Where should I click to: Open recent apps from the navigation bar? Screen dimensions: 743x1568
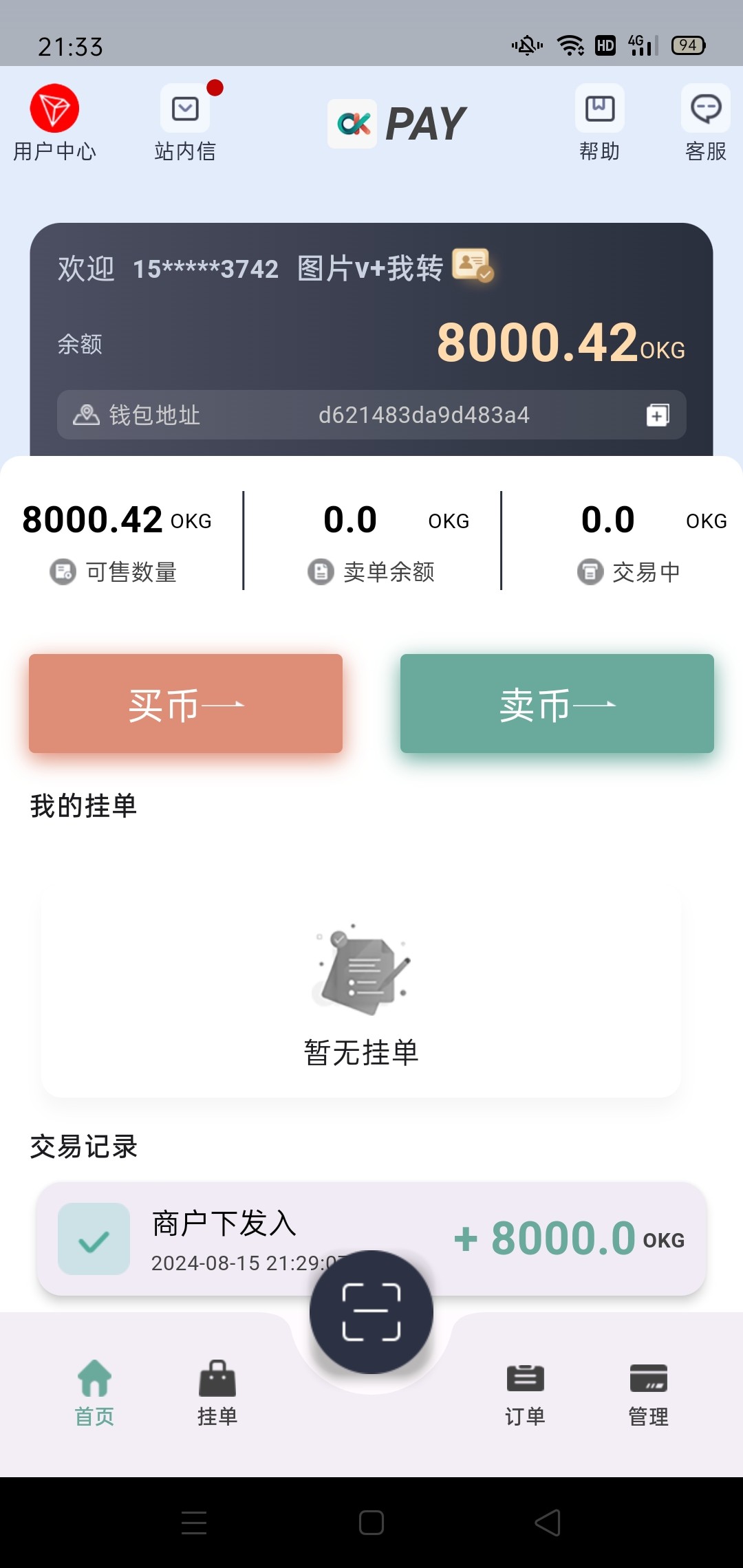tap(194, 1523)
